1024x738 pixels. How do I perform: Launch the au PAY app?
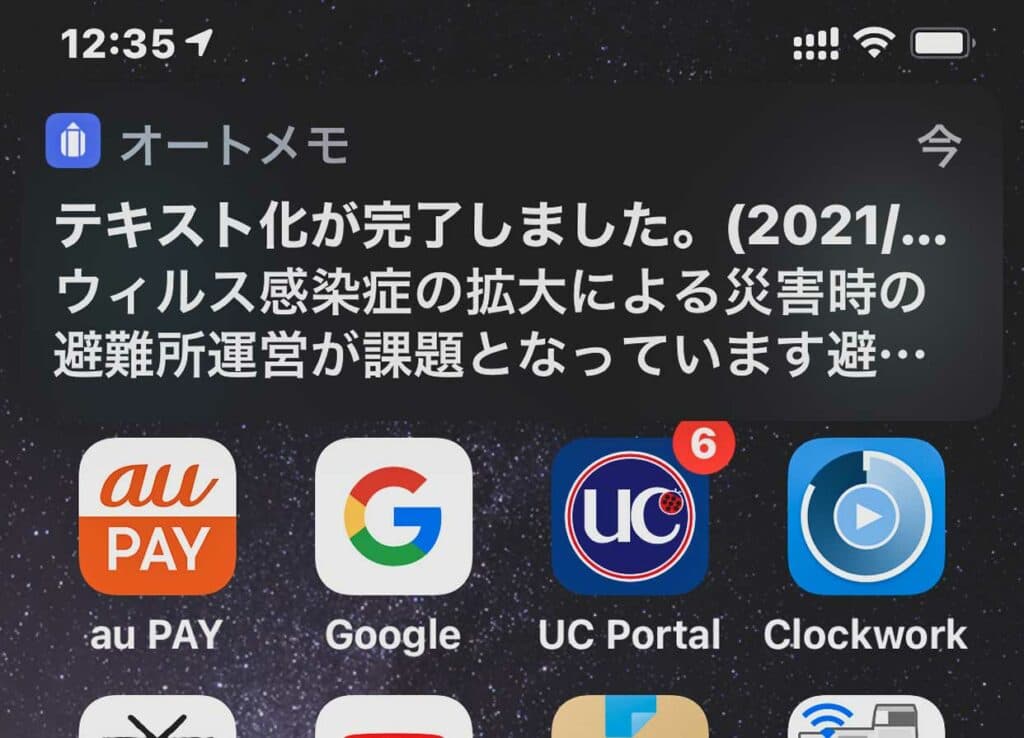point(157,516)
